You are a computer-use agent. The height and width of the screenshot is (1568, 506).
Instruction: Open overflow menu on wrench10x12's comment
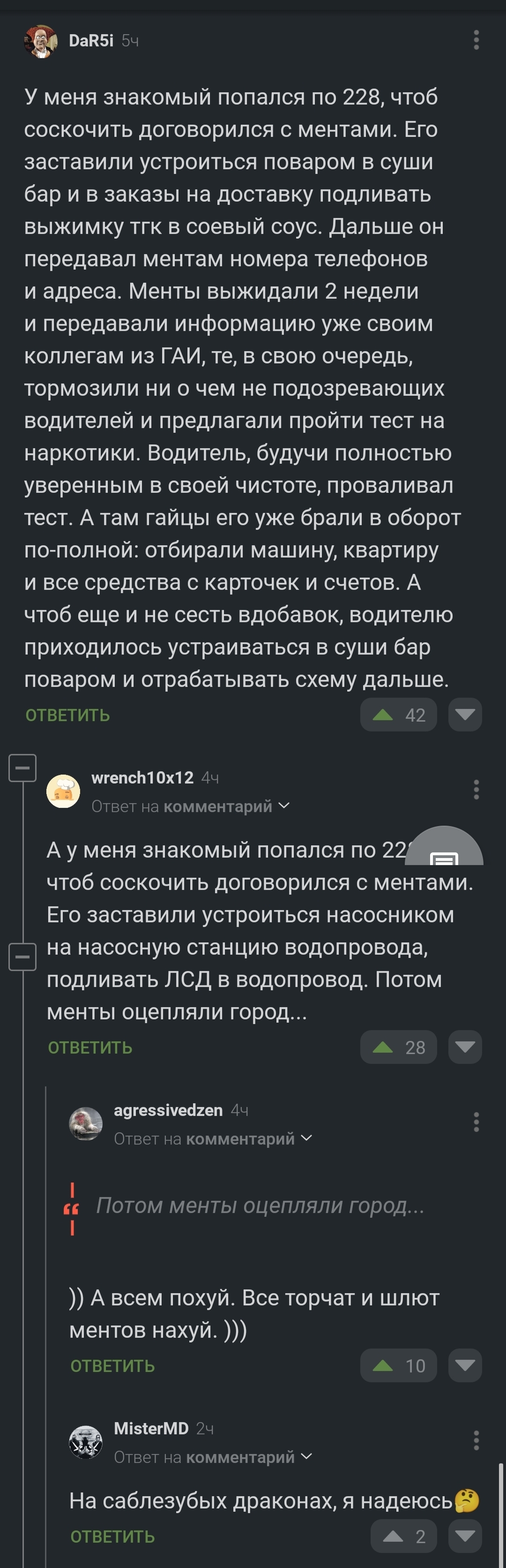coord(476,790)
